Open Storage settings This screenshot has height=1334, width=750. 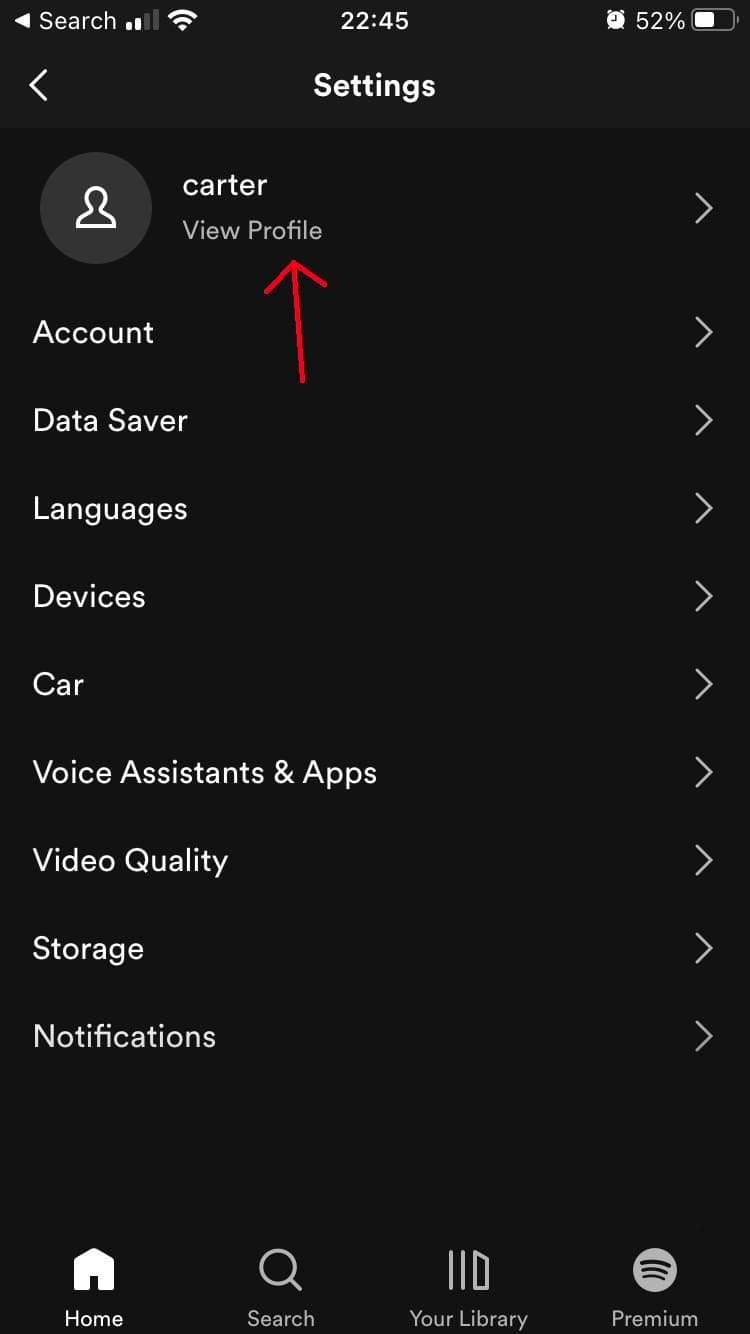(375, 948)
